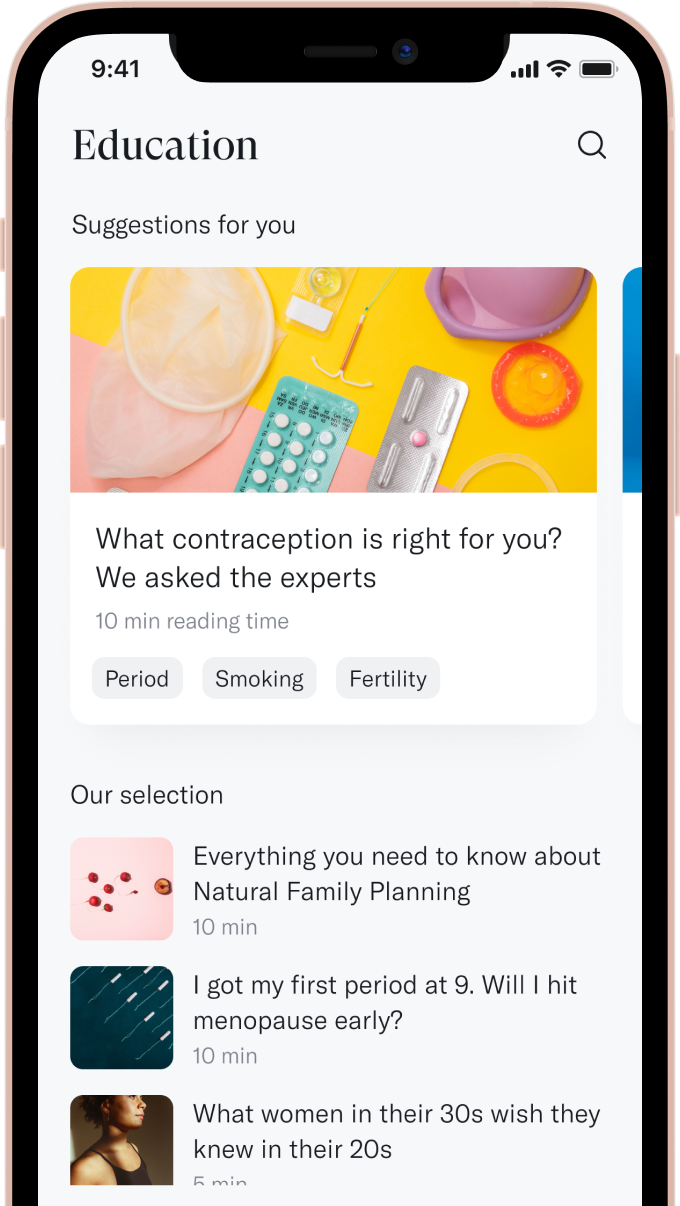680x1206 pixels.
Task: Open the women in their 30s article
Action: tap(396, 1131)
